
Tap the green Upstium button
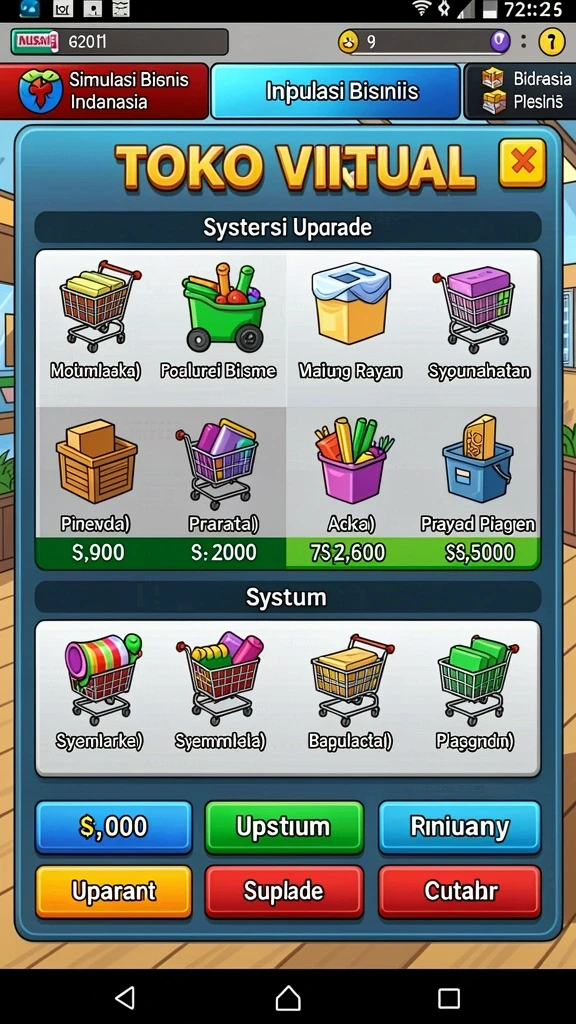click(x=284, y=827)
